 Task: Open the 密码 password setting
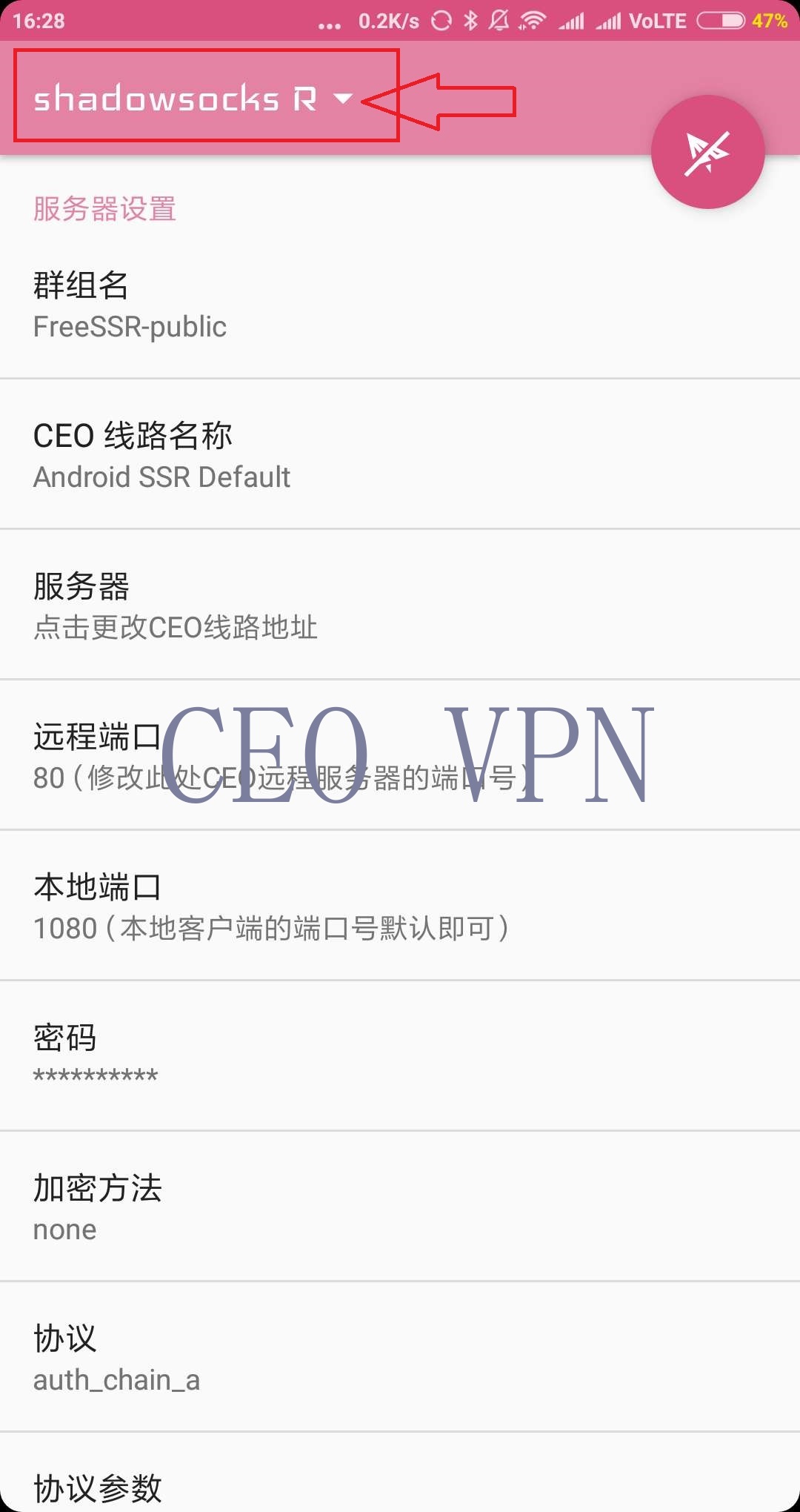click(400, 1056)
